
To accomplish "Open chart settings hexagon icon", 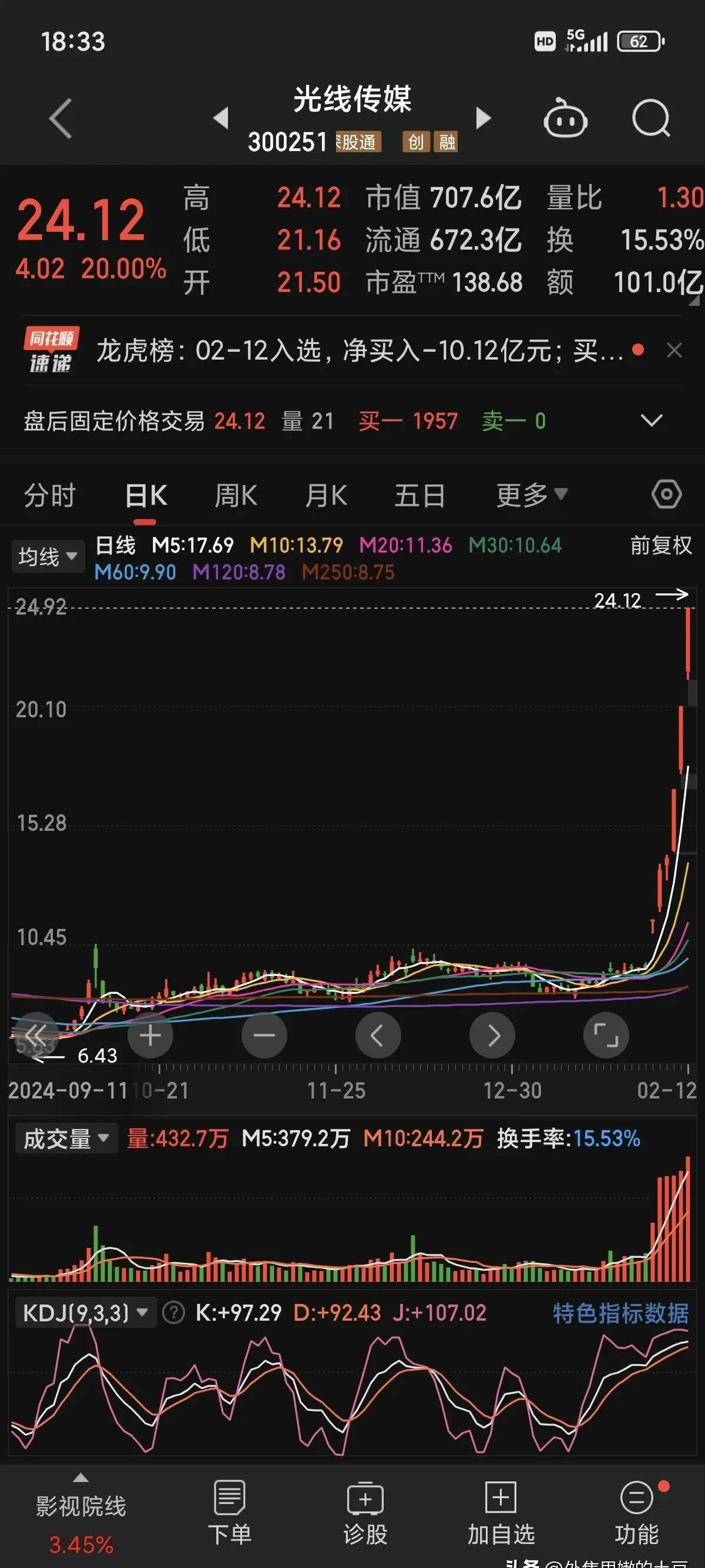I will pyautogui.click(x=667, y=494).
